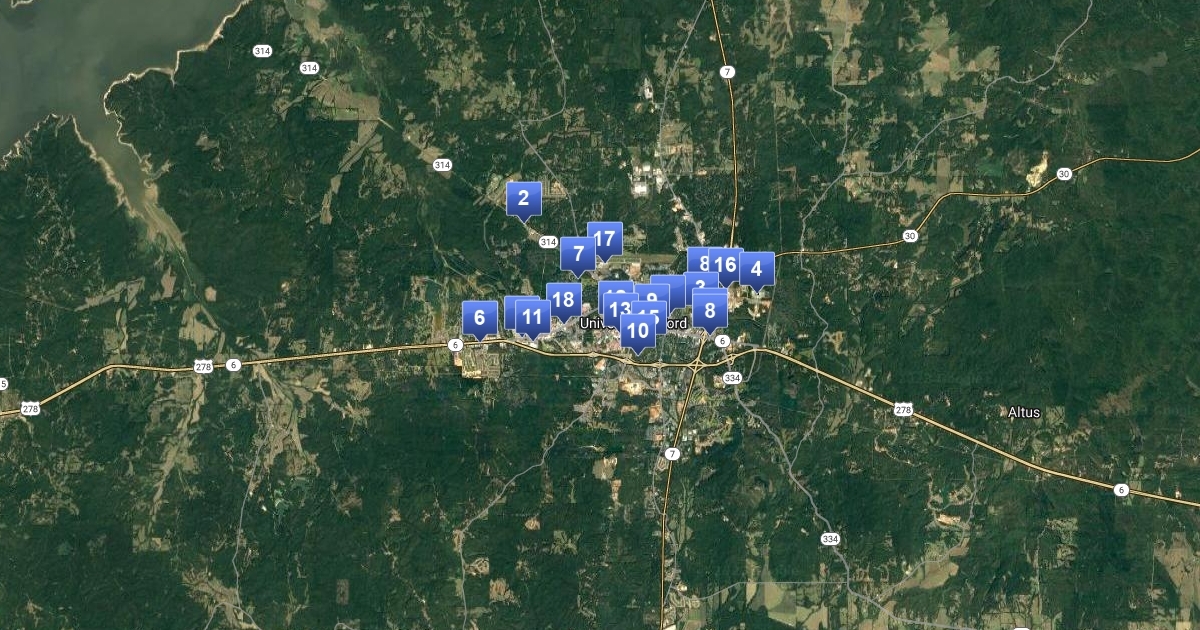Open map marker number 4
The image size is (1200, 630).
pos(757,269)
